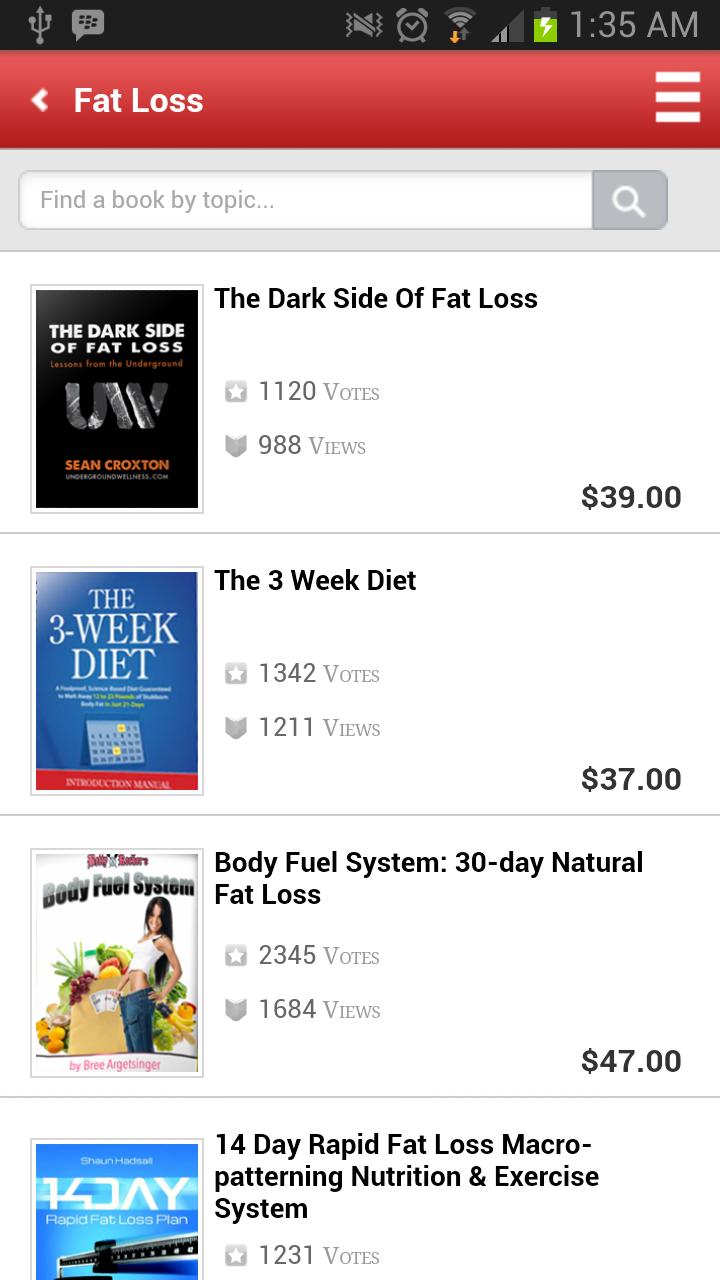Tap the back arrow next to Fat Loss
Viewport: 720px width, 1280px height.
(x=38, y=100)
